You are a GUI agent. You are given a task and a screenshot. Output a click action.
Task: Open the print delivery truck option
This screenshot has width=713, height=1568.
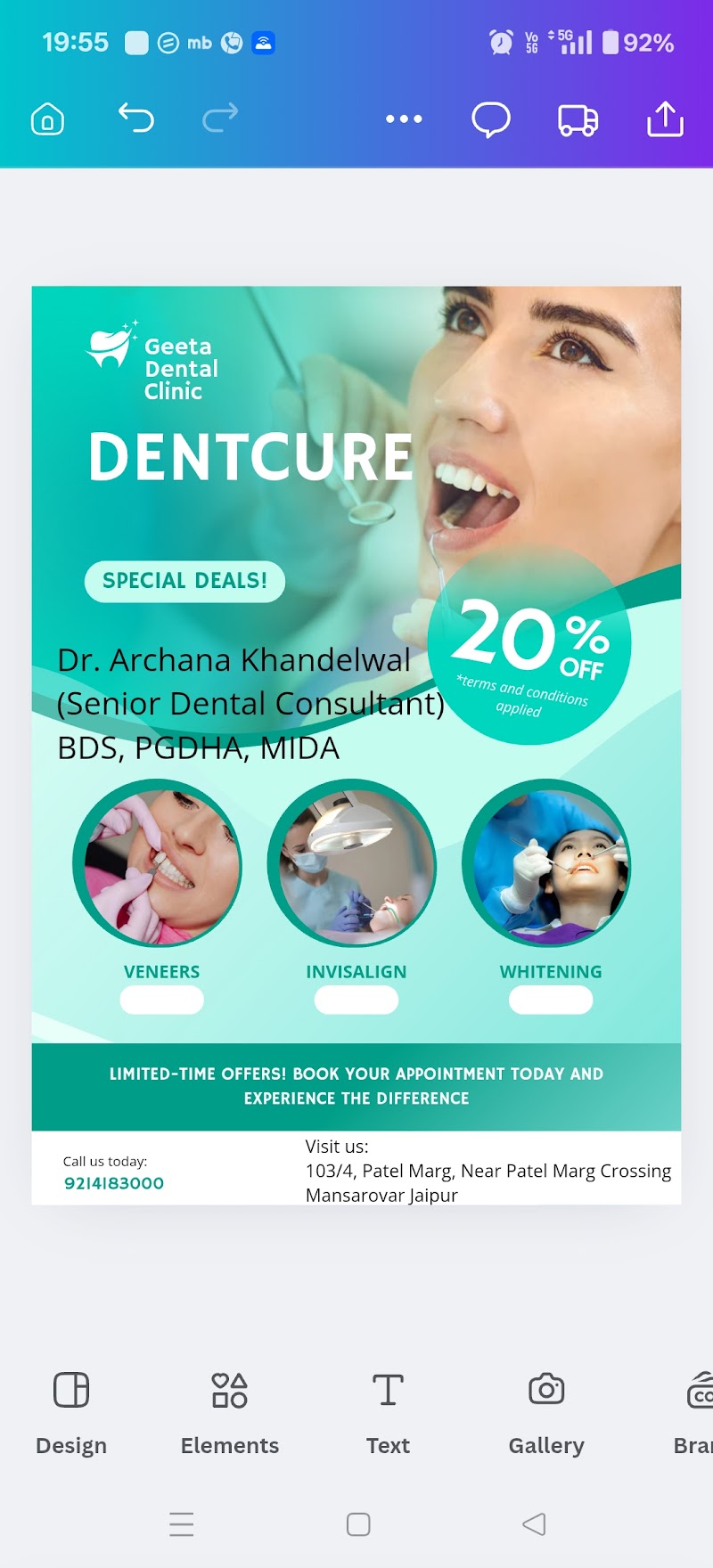click(x=578, y=119)
